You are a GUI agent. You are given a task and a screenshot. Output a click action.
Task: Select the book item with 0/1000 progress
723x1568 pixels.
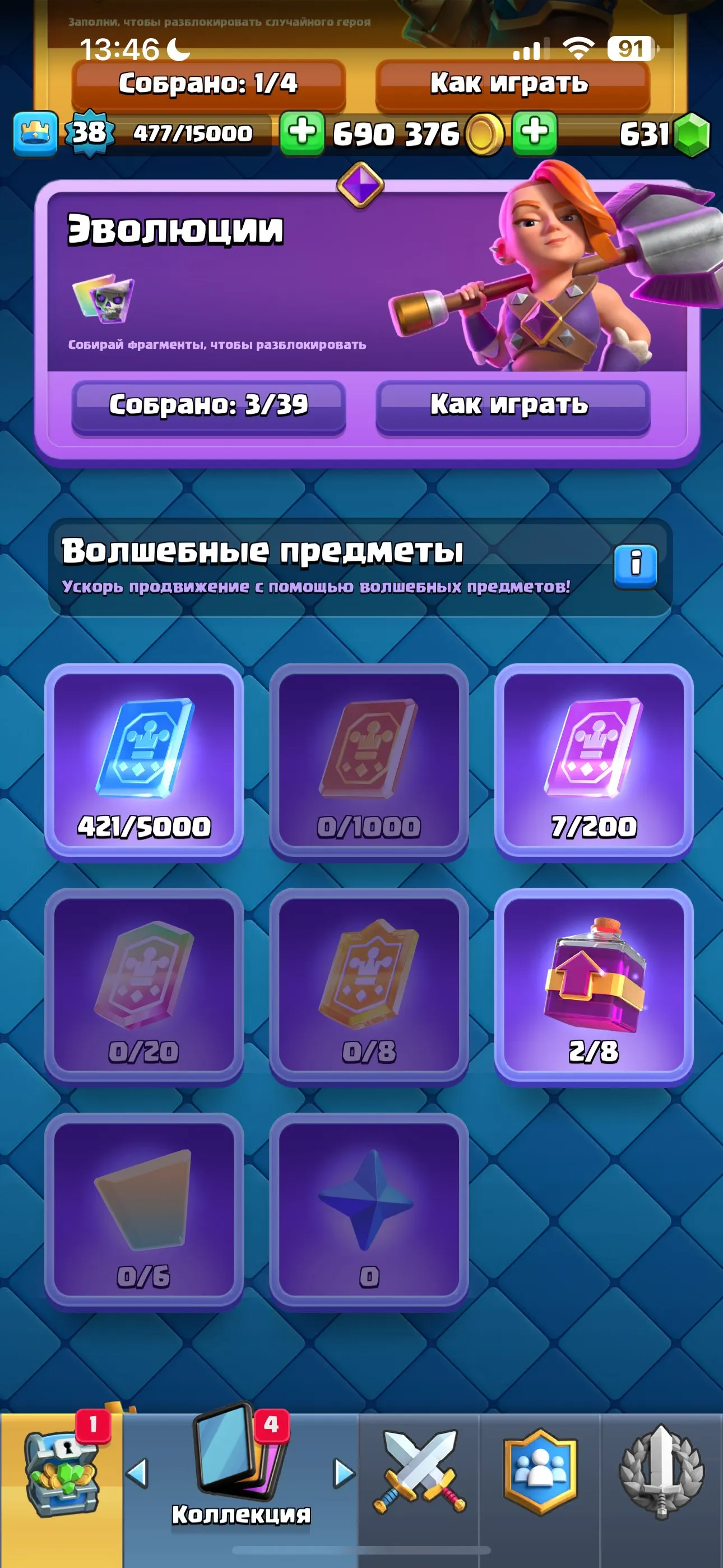[x=368, y=761]
